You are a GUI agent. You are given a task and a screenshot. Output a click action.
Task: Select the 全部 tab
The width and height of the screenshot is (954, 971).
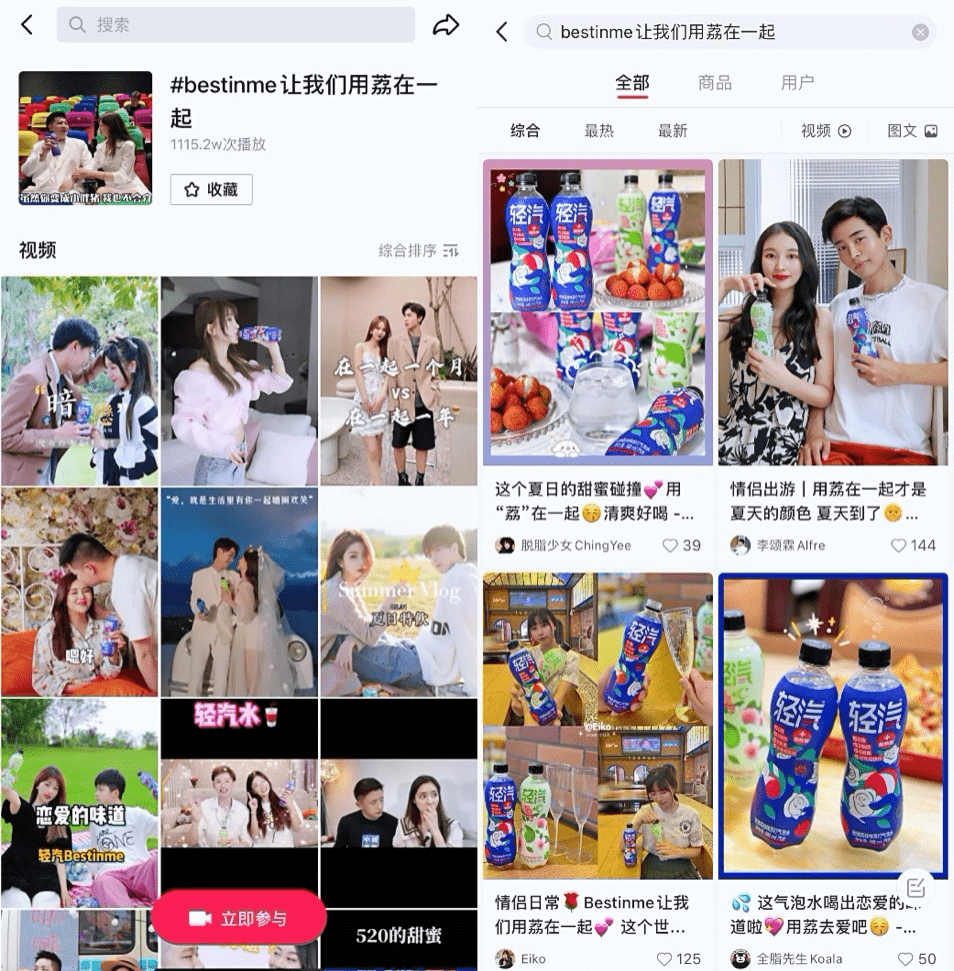click(x=632, y=82)
